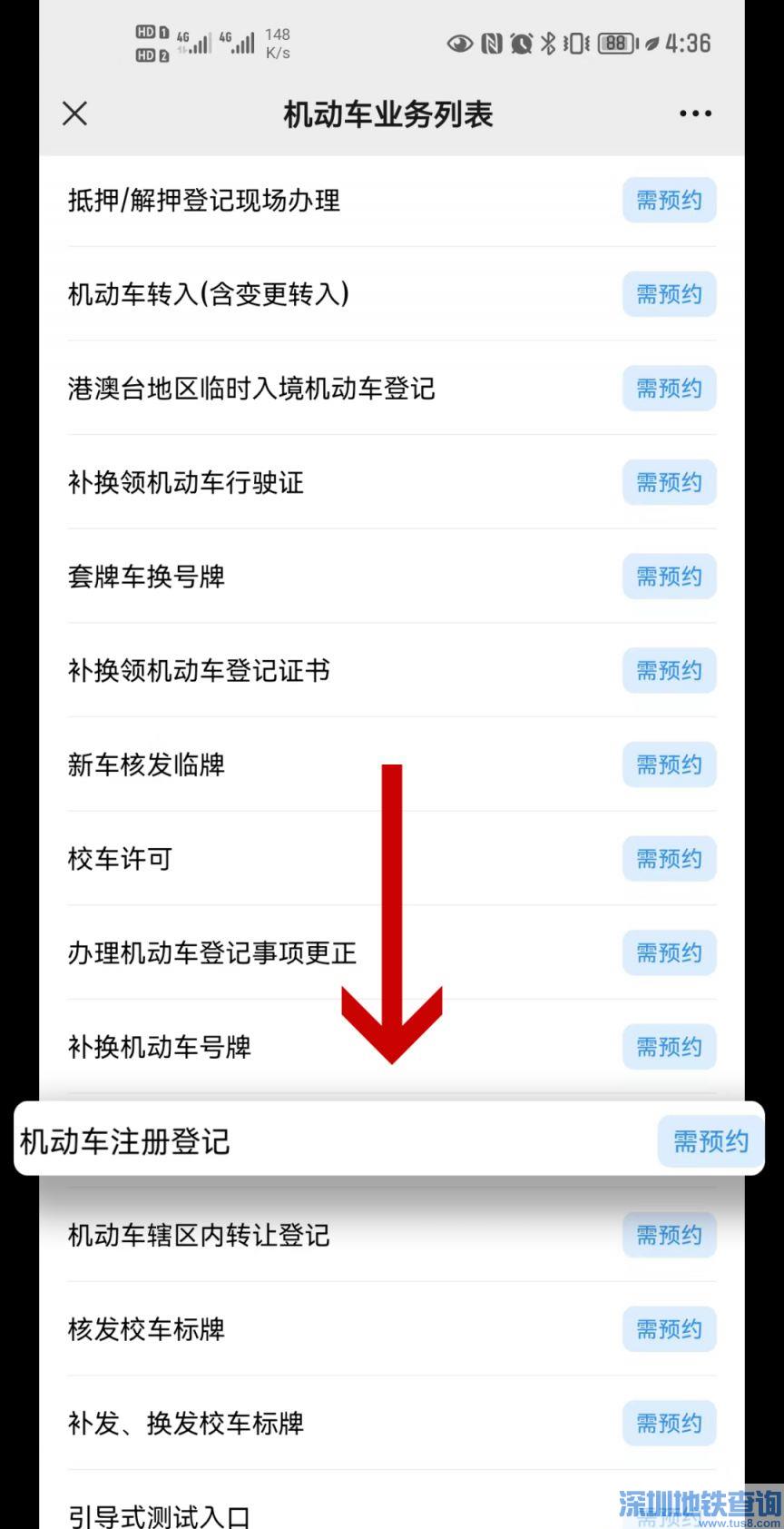Select 核发校车标牌
Screen dimensions: 784x1529
pyautogui.click(x=146, y=1329)
